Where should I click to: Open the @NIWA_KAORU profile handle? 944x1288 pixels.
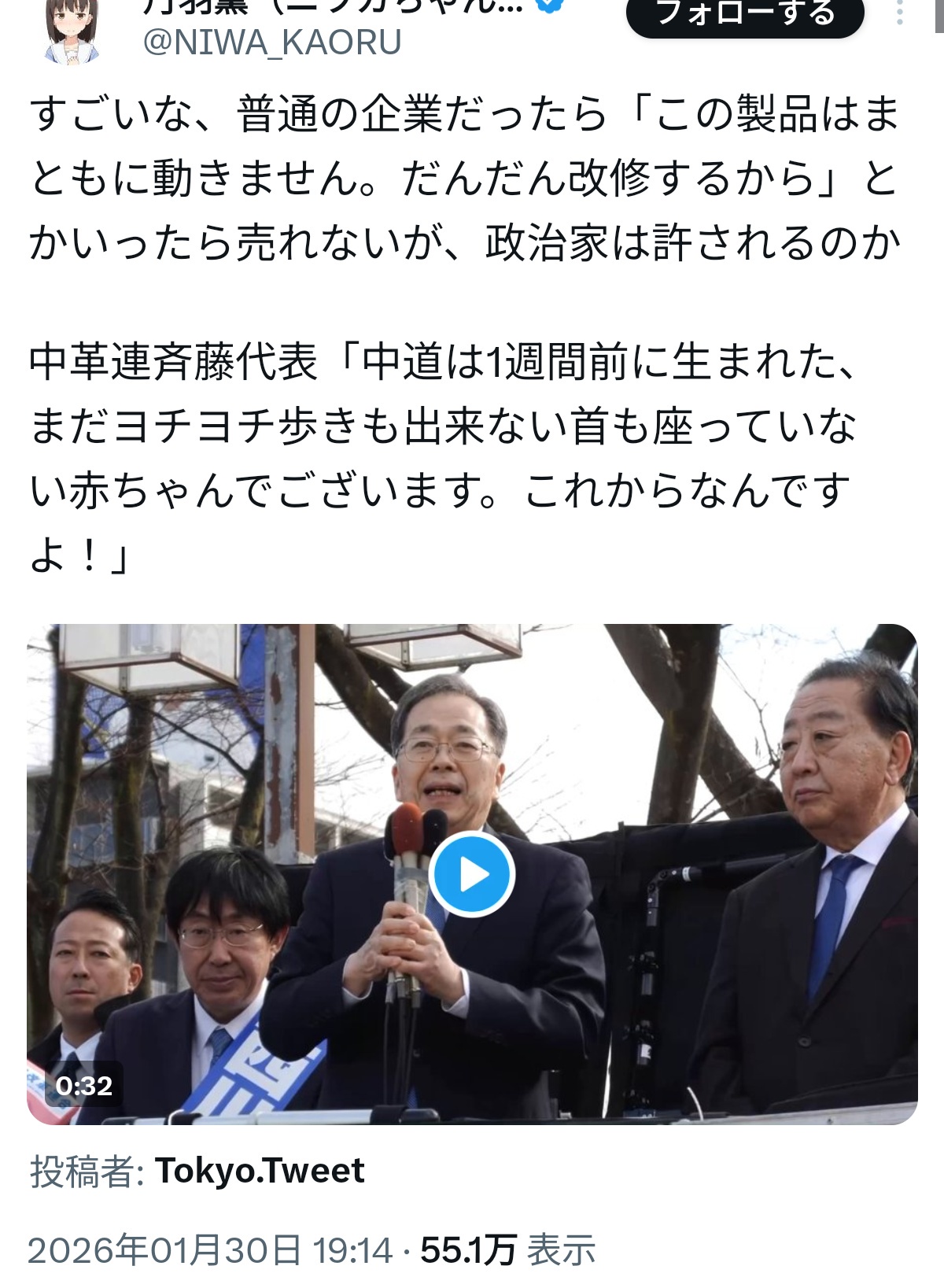click(x=272, y=42)
